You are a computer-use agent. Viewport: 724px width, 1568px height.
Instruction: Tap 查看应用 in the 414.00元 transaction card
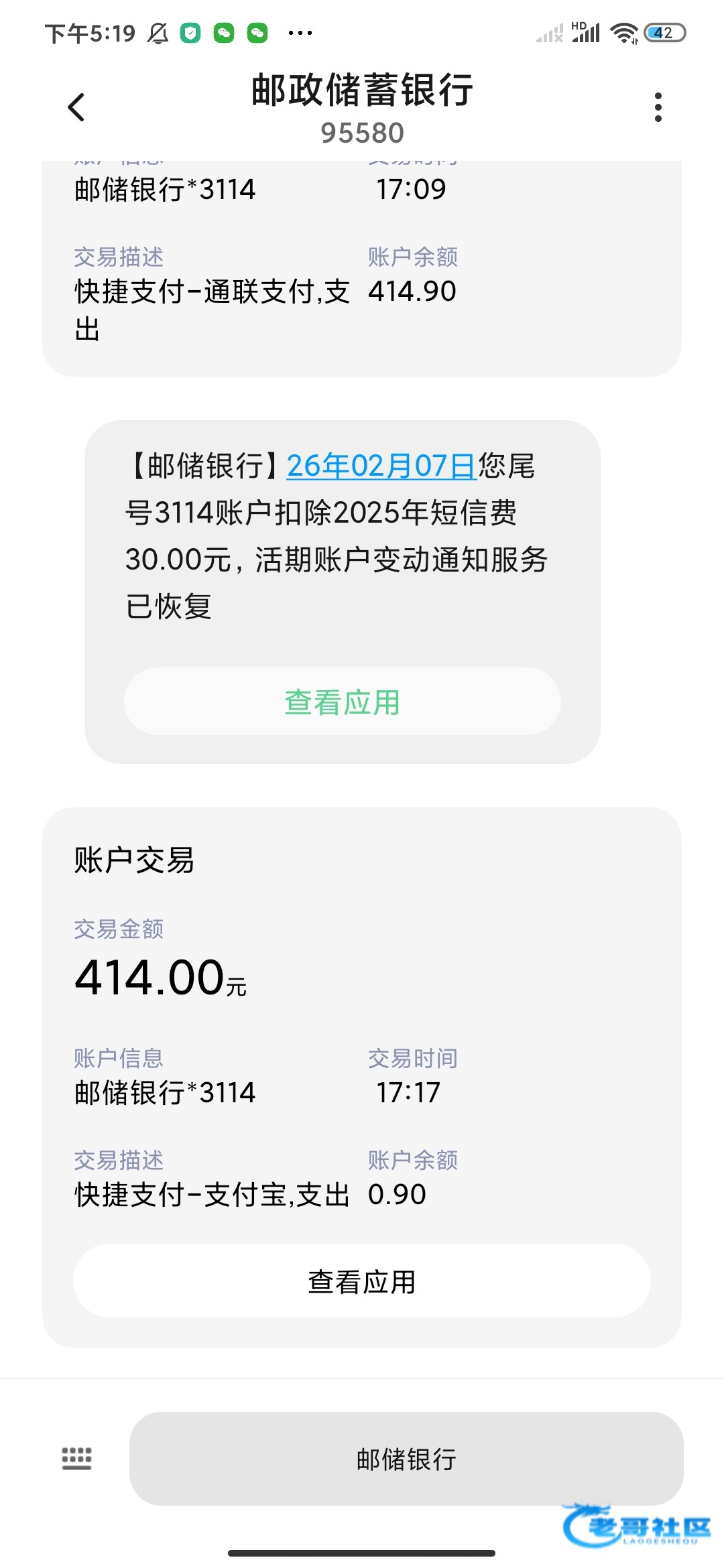coord(362,1281)
